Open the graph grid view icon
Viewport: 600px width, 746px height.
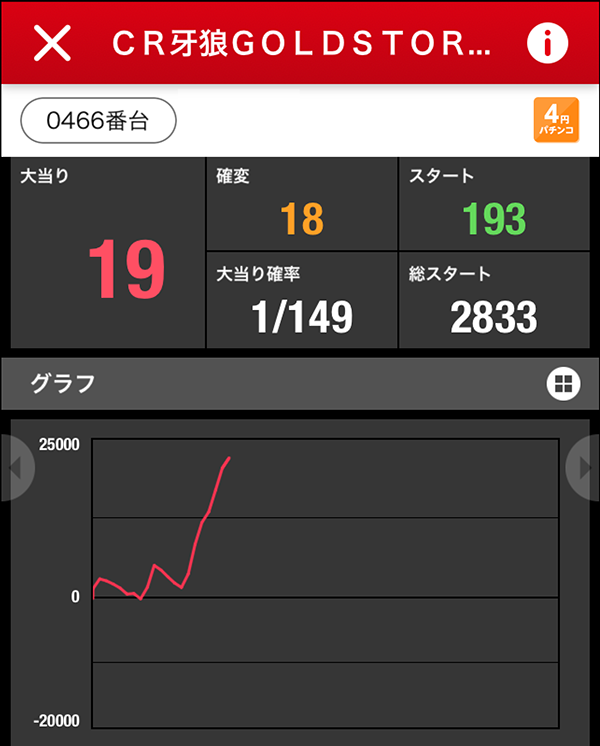[x=563, y=383]
